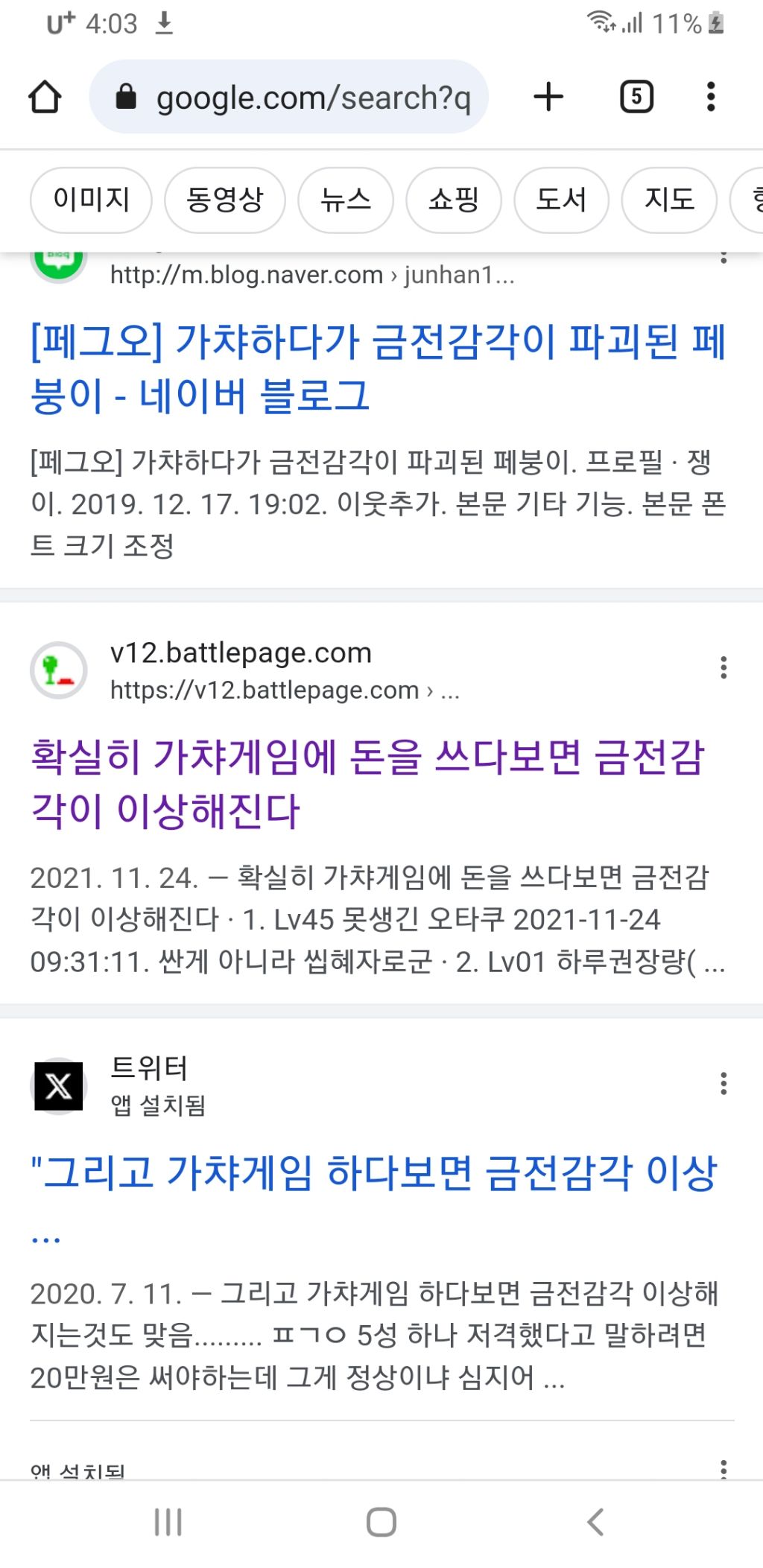Select the 쇼핑 filter chip
This screenshot has width=763, height=1568.
point(453,200)
